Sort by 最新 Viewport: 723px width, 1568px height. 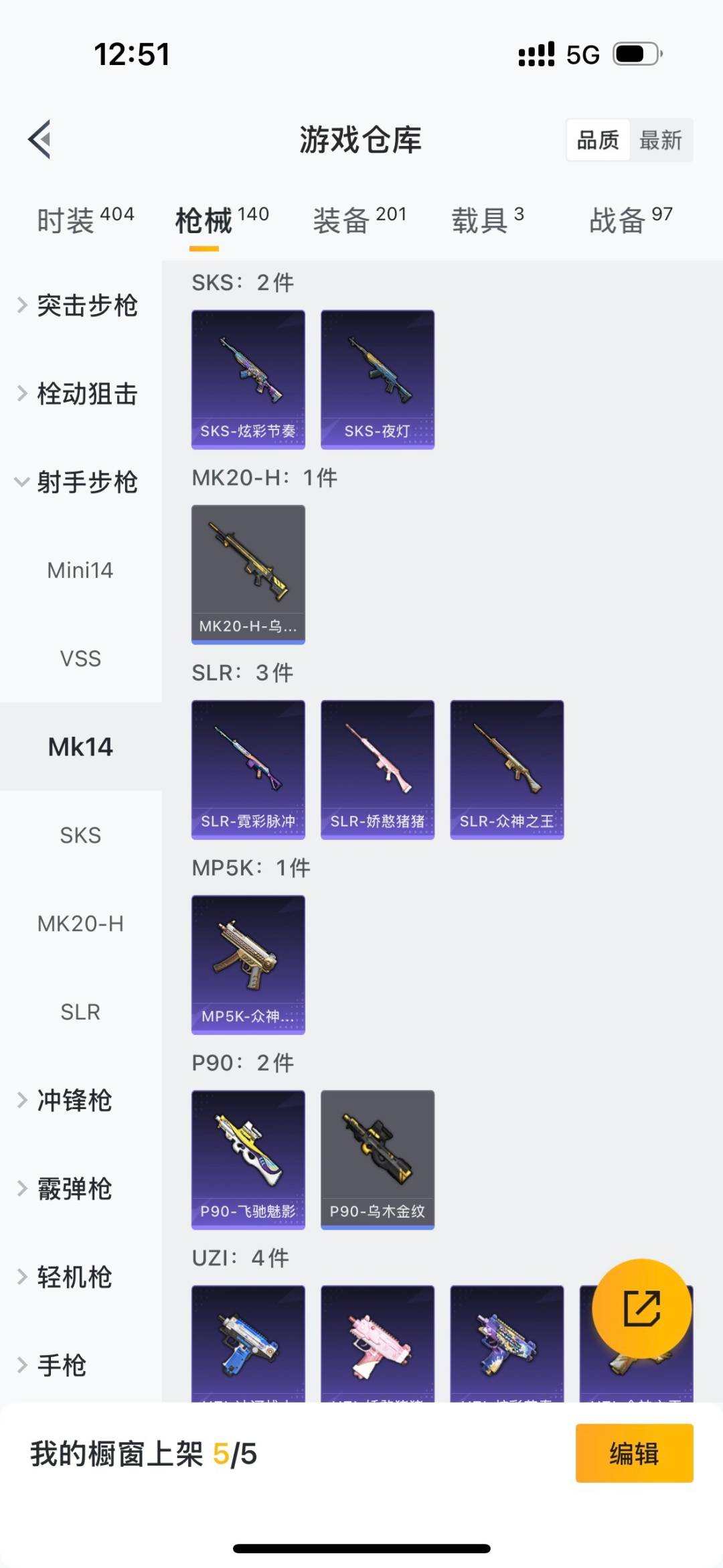(x=660, y=141)
